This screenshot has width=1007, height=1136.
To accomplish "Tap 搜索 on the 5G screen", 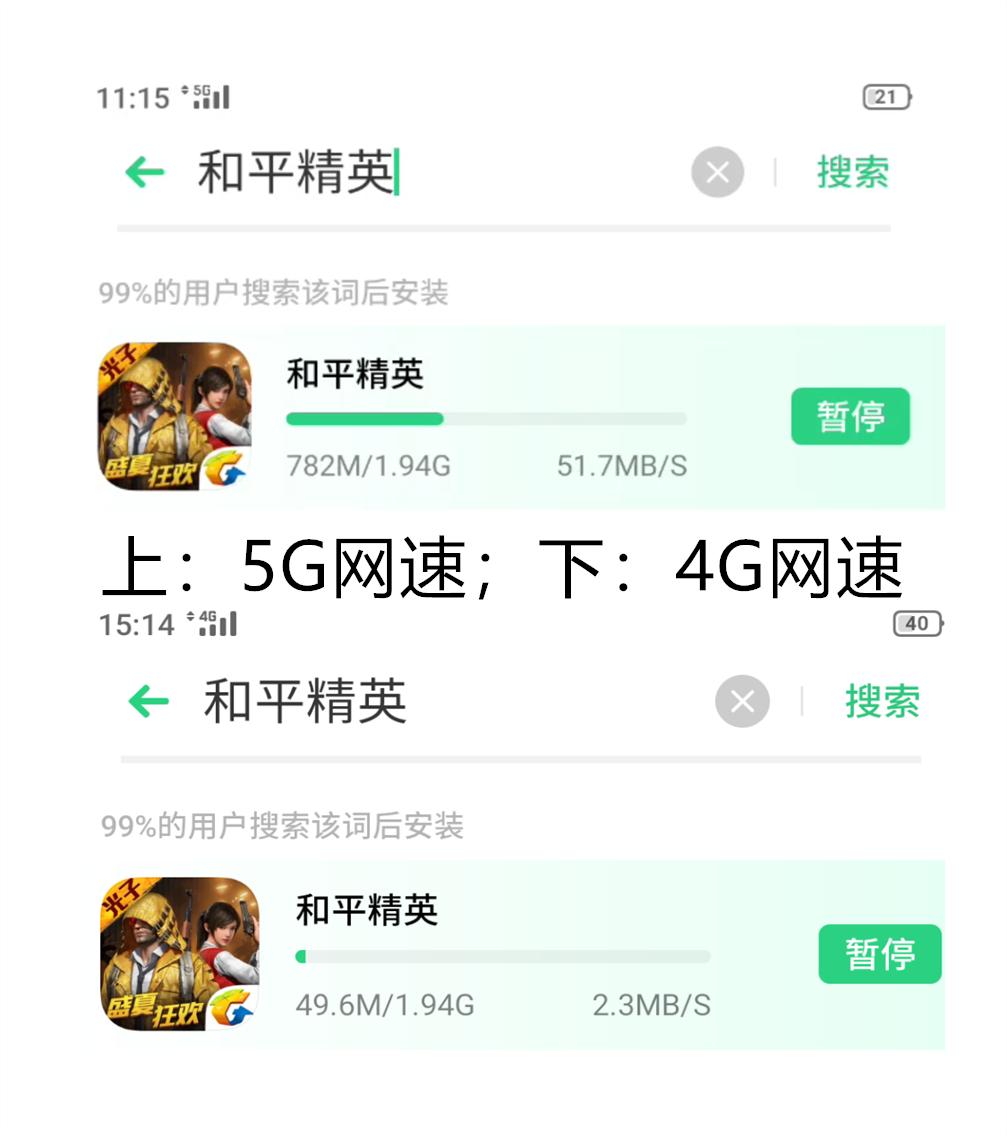I will click(x=854, y=172).
